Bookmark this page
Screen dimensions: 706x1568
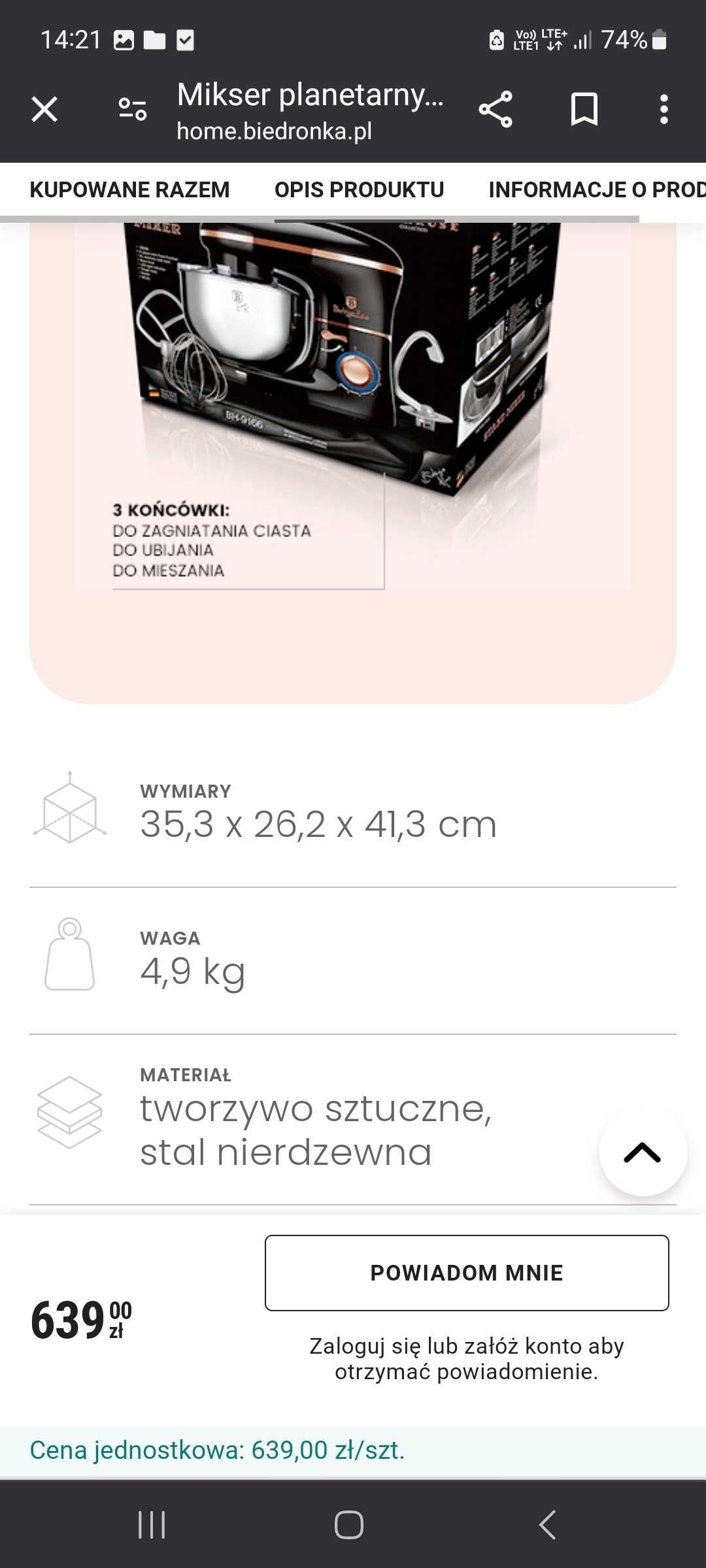click(584, 109)
